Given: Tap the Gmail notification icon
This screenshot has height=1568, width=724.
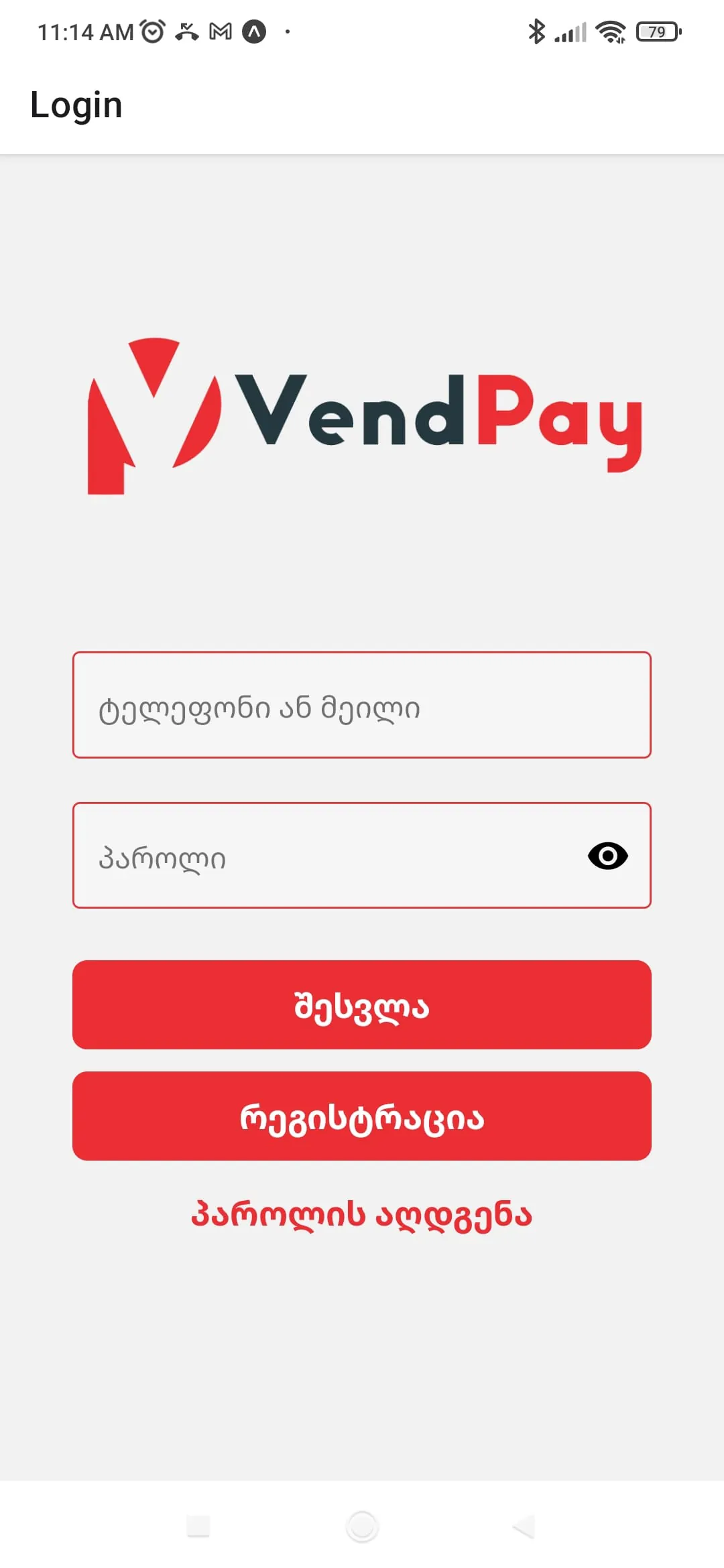Looking at the screenshot, I should click(219, 31).
